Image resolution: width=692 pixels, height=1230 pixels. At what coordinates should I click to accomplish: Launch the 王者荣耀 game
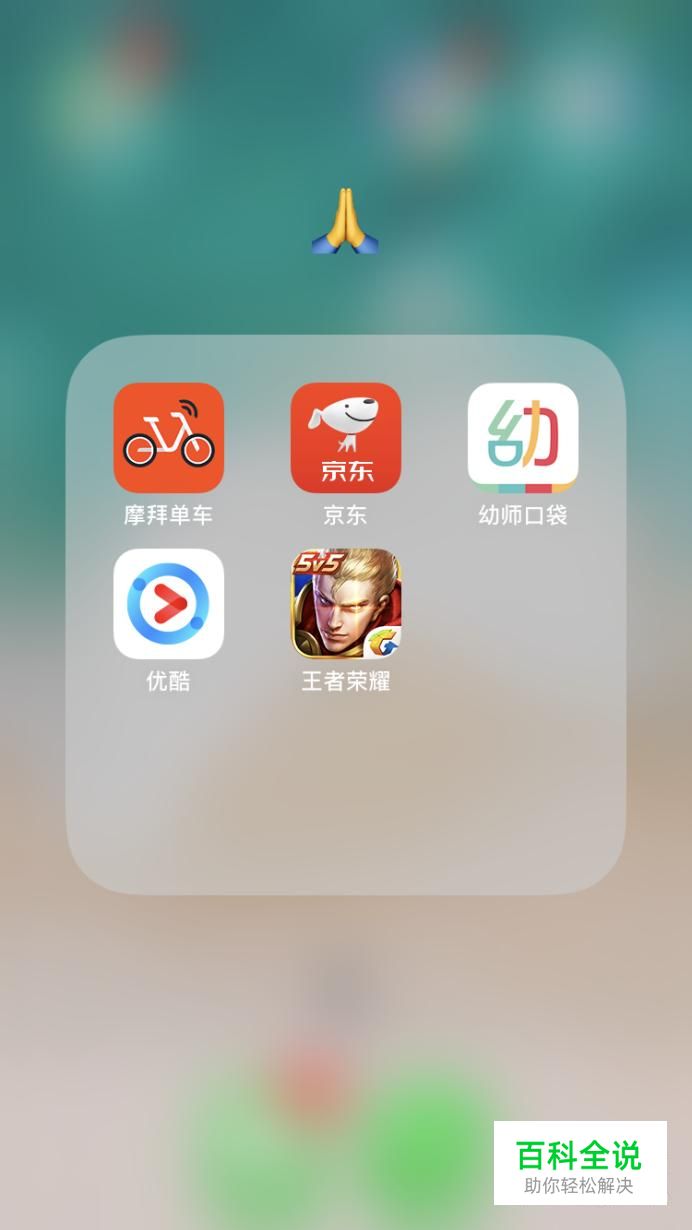[345, 604]
